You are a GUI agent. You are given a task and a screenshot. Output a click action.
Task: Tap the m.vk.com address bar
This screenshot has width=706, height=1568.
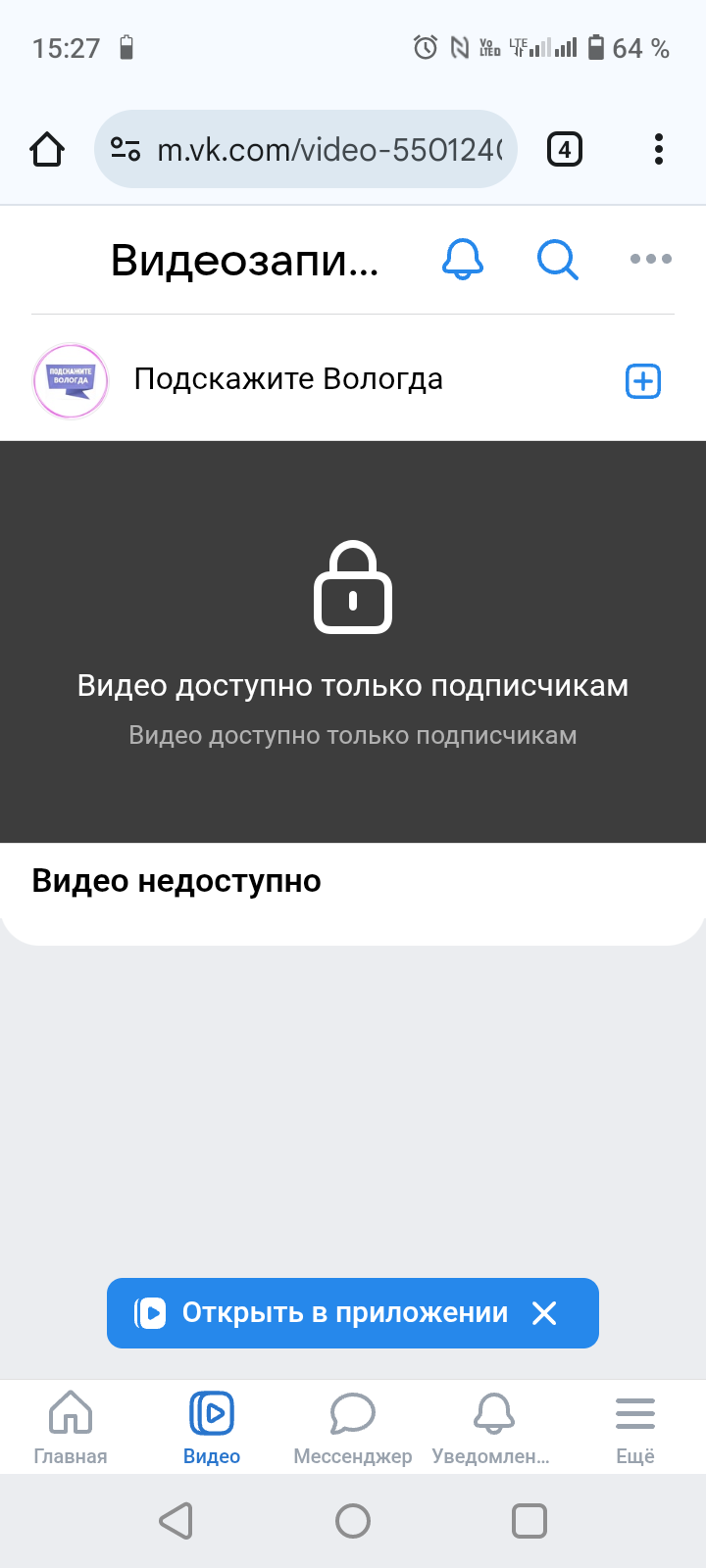tap(306, 149)
